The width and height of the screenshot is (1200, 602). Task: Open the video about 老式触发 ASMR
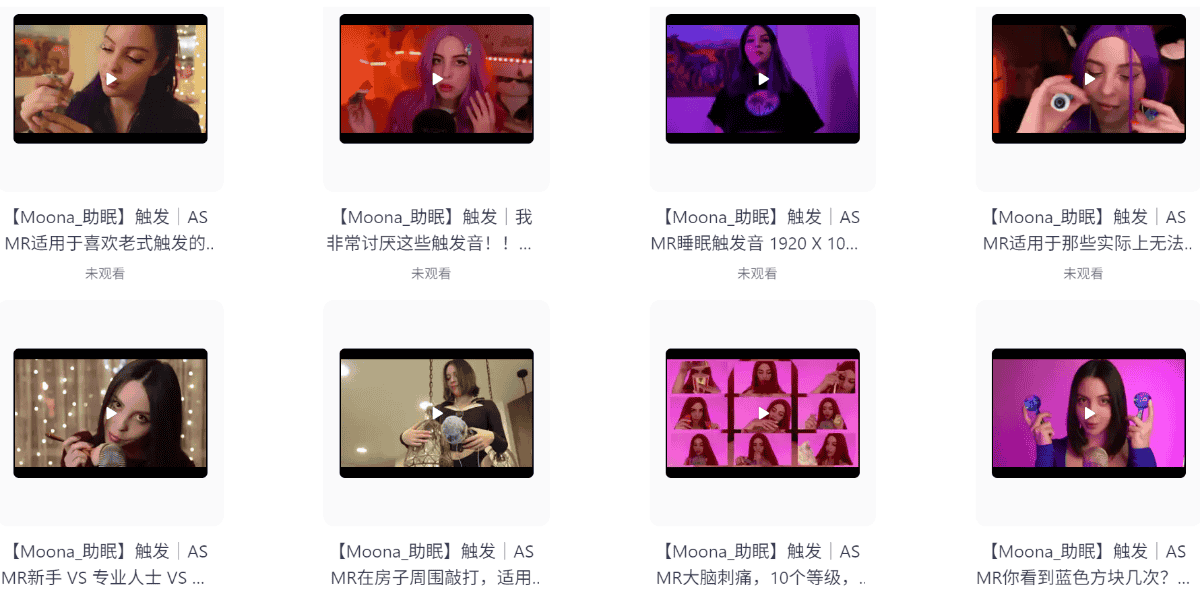click(110, 79)
